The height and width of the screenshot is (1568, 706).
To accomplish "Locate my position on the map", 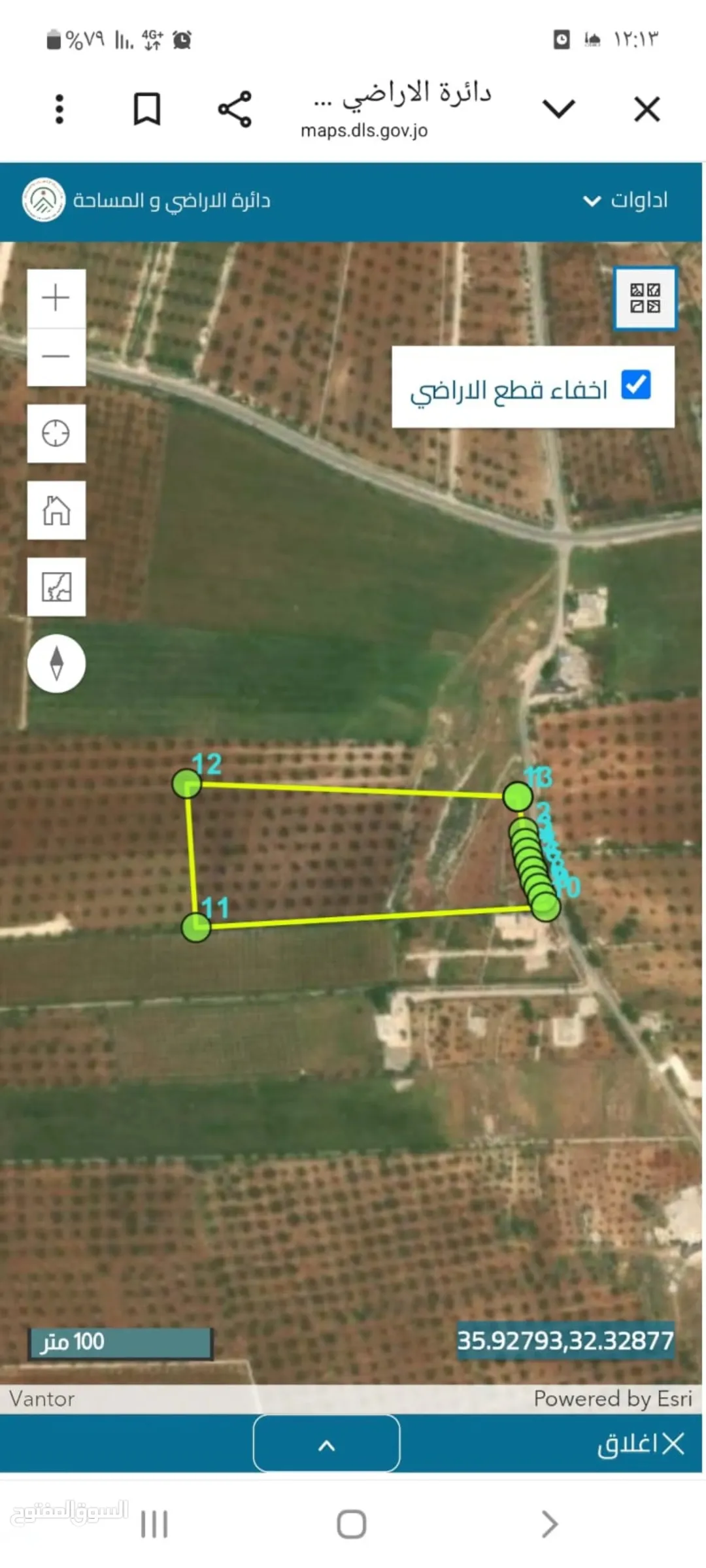I will pyautogui.click(x=56, y=433).
